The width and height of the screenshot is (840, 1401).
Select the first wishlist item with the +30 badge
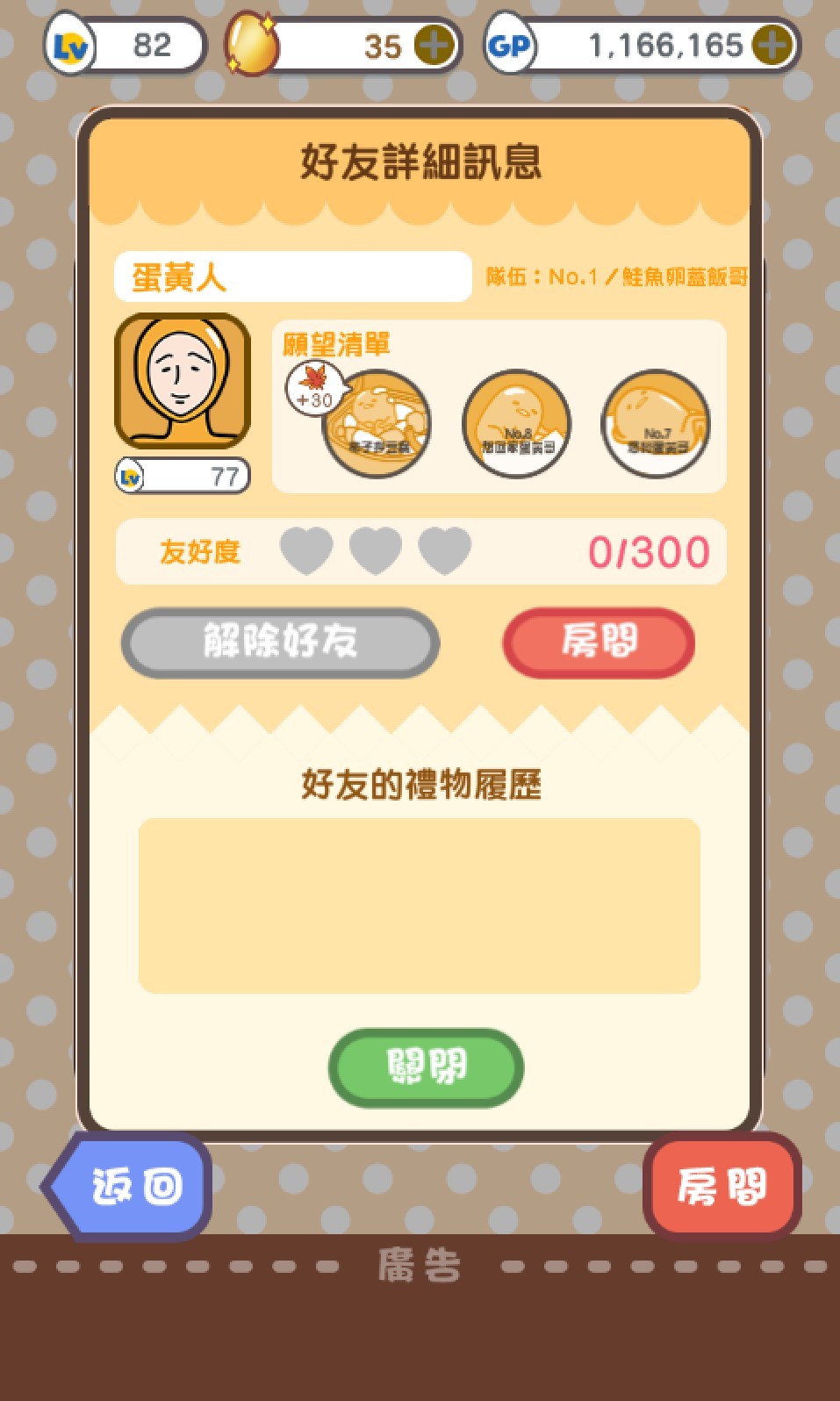coord(377,424)
